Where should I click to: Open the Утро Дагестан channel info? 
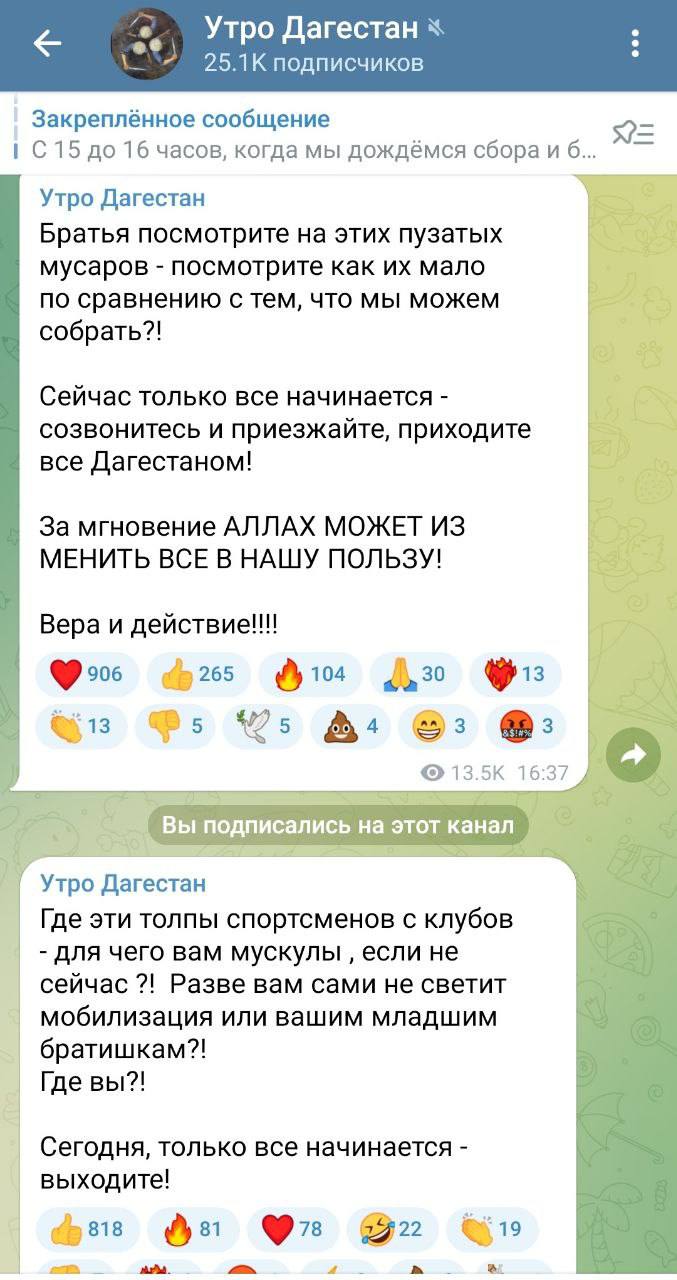(310, 44)
